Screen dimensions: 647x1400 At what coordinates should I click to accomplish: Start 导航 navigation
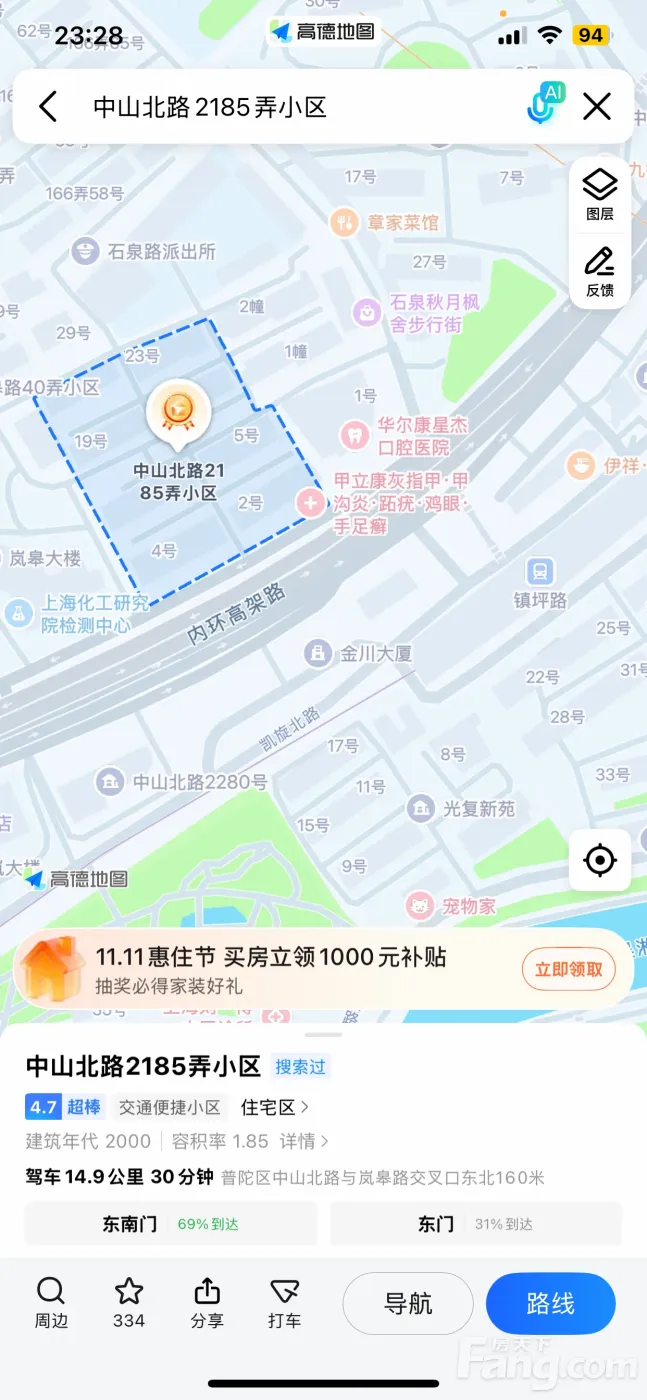408,1304
